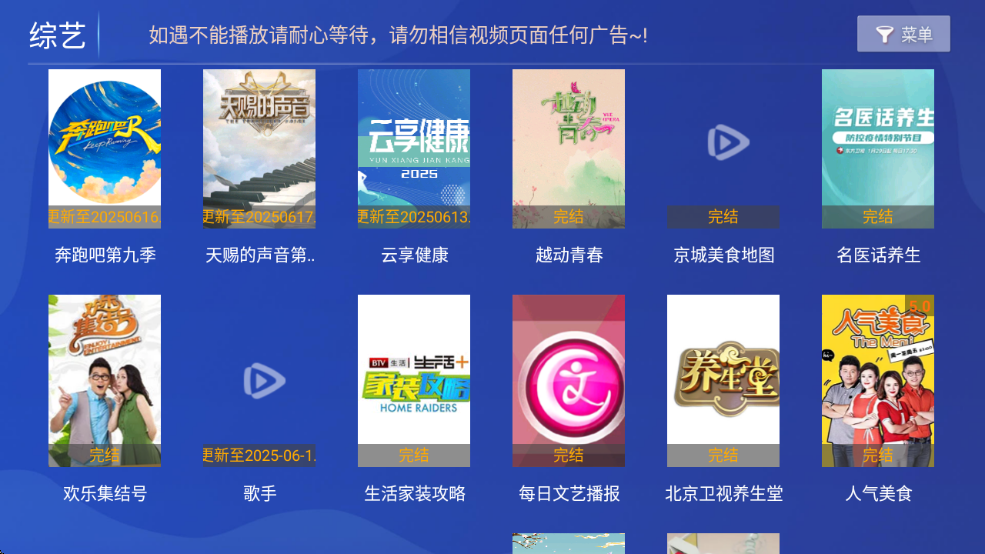Open 越动青春 variety show

pyautogui.click(x=569, y=149)
